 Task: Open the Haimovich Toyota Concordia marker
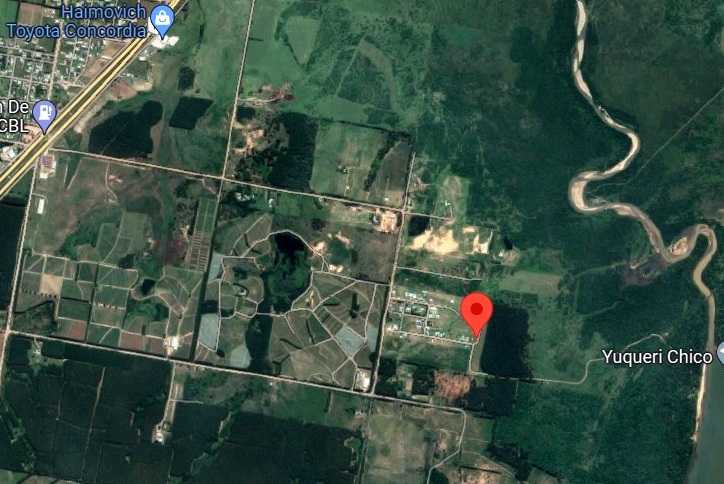point(162,20)
